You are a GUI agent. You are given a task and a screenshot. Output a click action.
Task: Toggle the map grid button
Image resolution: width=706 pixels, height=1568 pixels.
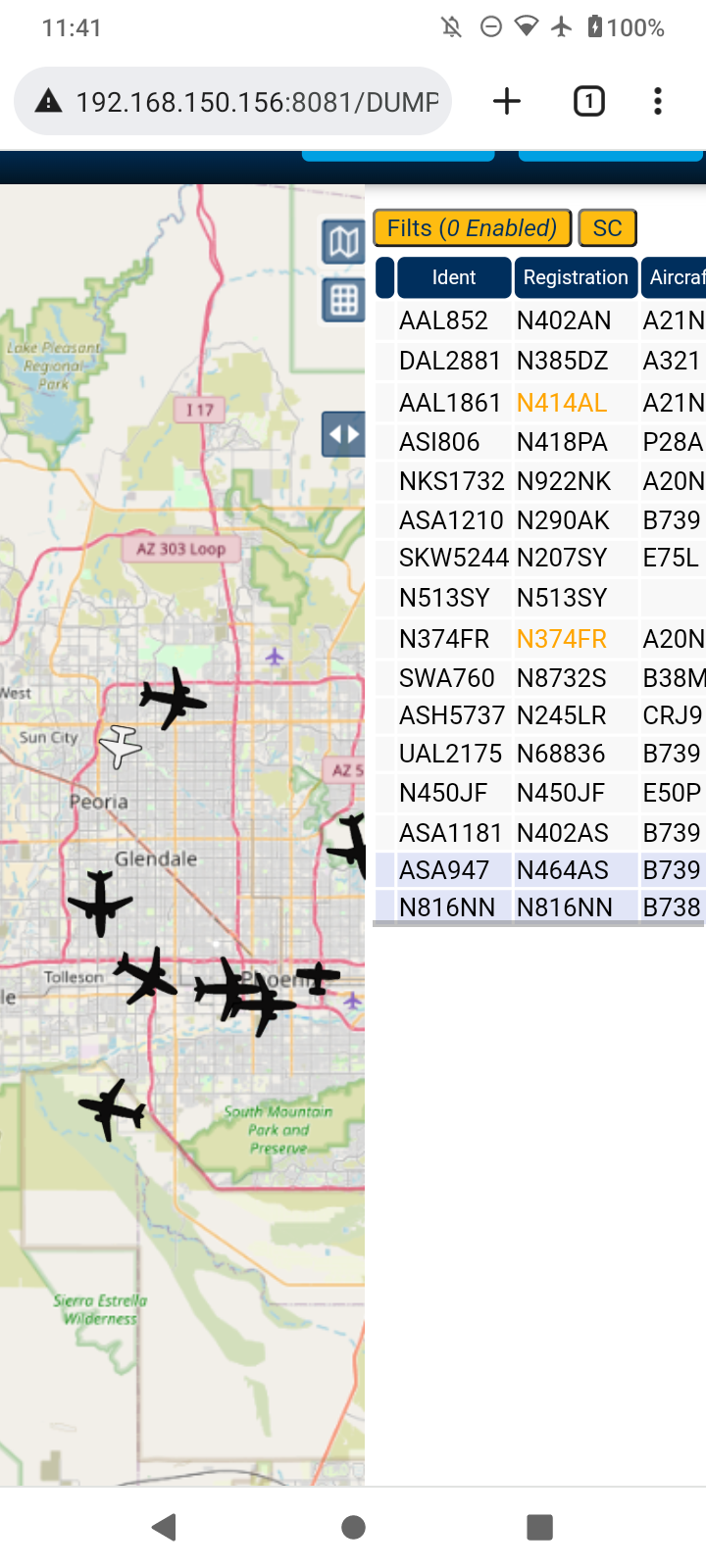pos(343,300)
